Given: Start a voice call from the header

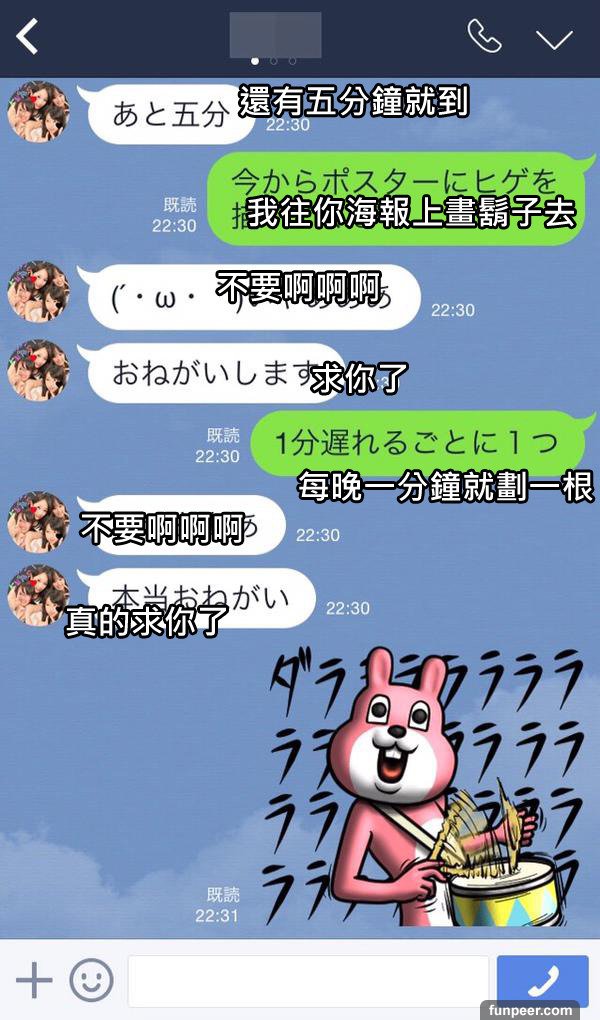Looking at the screenshot, I should coord(484,37).
